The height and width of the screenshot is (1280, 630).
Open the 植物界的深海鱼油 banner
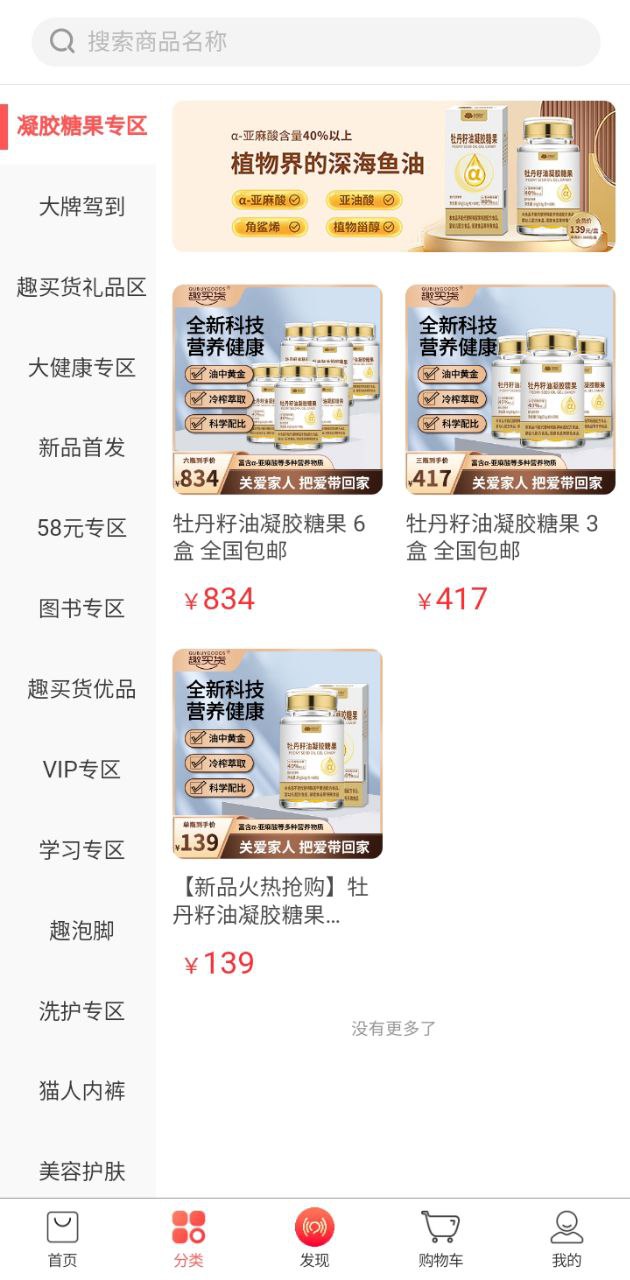[x=393, y=176]
